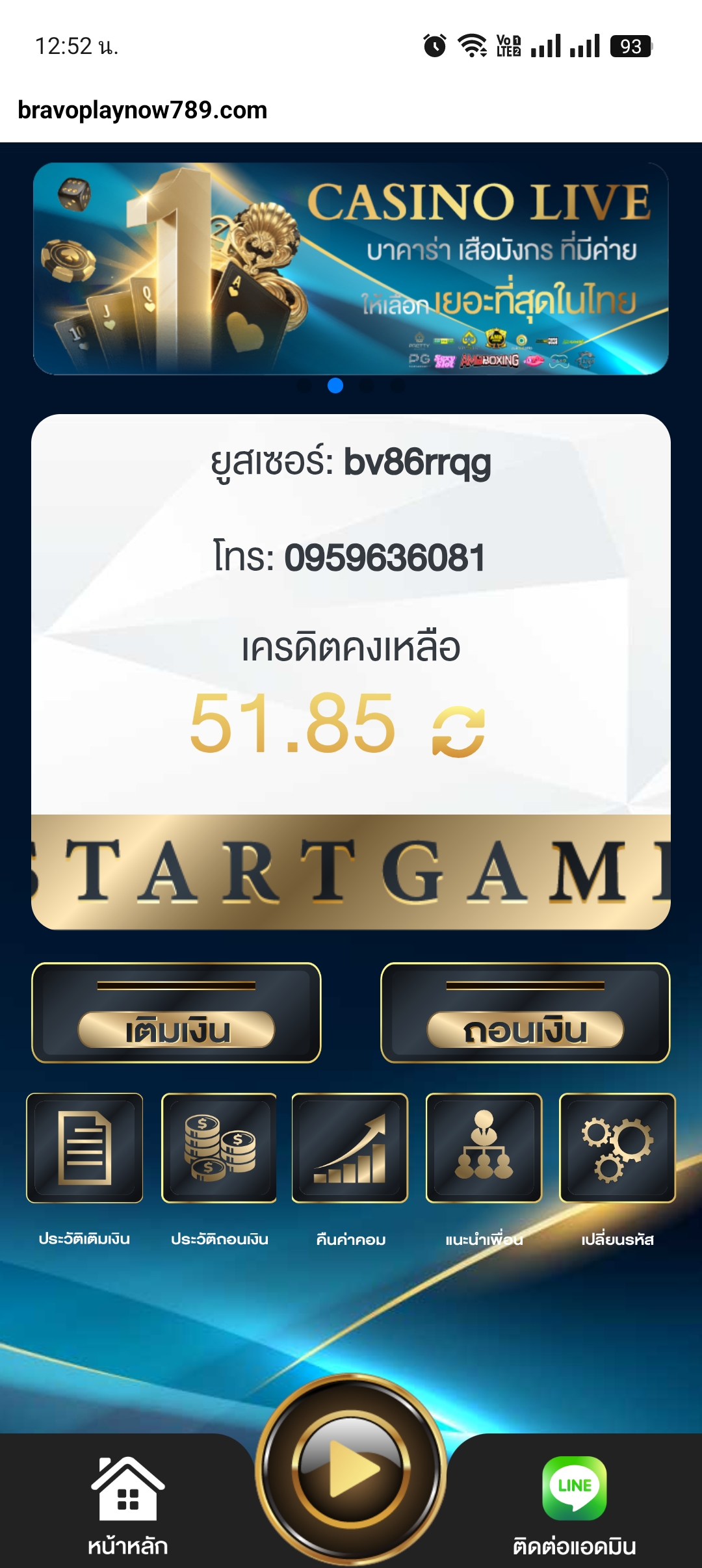Viewport: 702px width, 1568px height.
Task: Open the Casino Live promo banner
Action: tap(351, 268)
